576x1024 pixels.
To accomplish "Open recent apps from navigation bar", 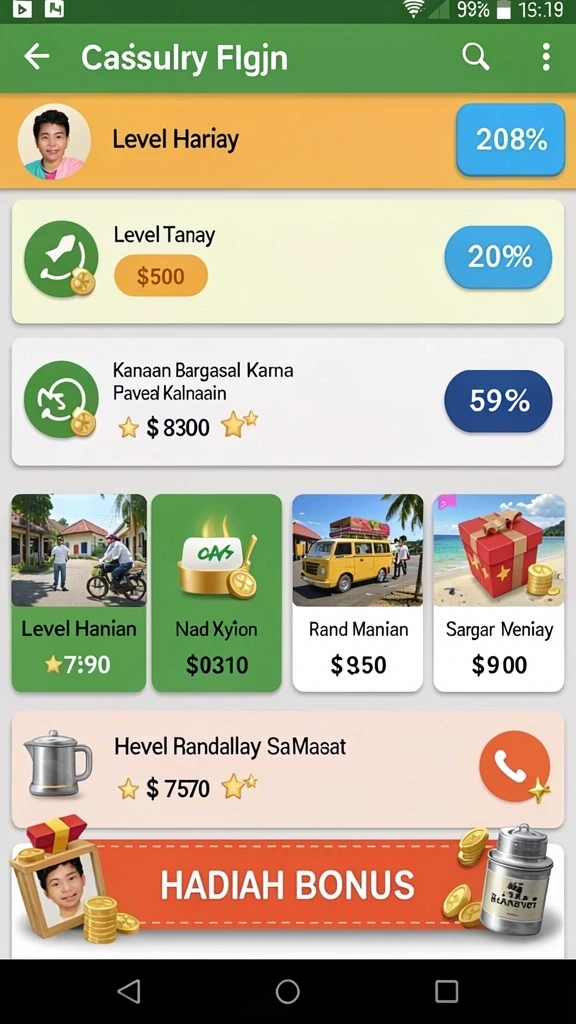I will point(447,991).
